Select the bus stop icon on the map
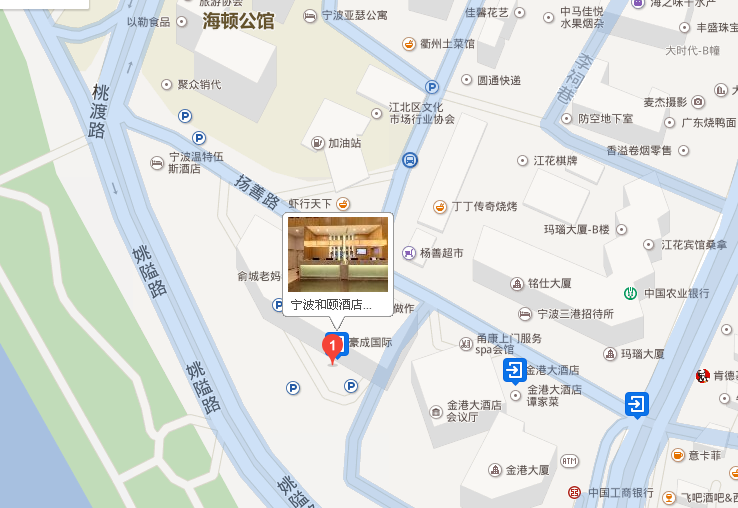Screen dimensions: 738x508 tap(410, 160)
